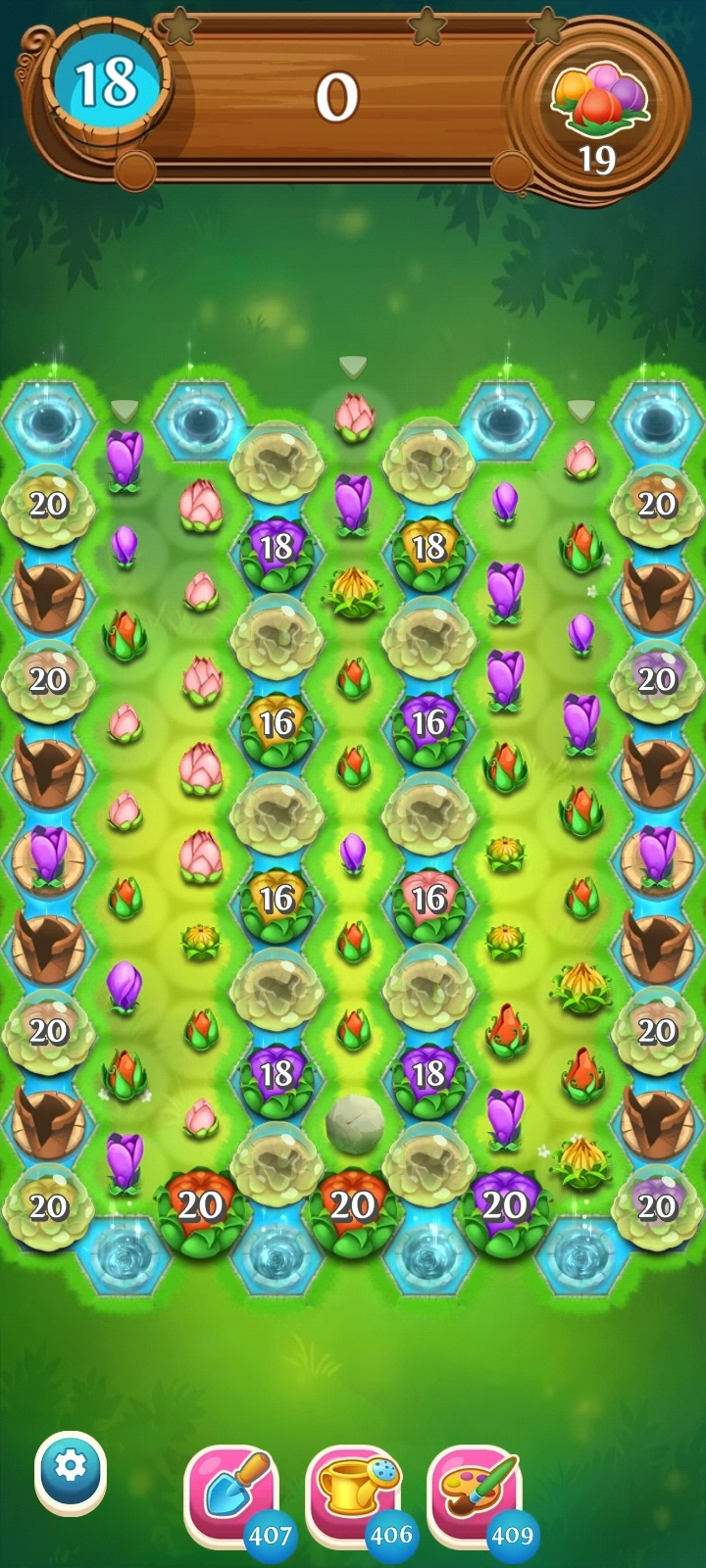Open the settings gear button
This screenshot has width=706, height=1568.
(x=71, y=1467)
